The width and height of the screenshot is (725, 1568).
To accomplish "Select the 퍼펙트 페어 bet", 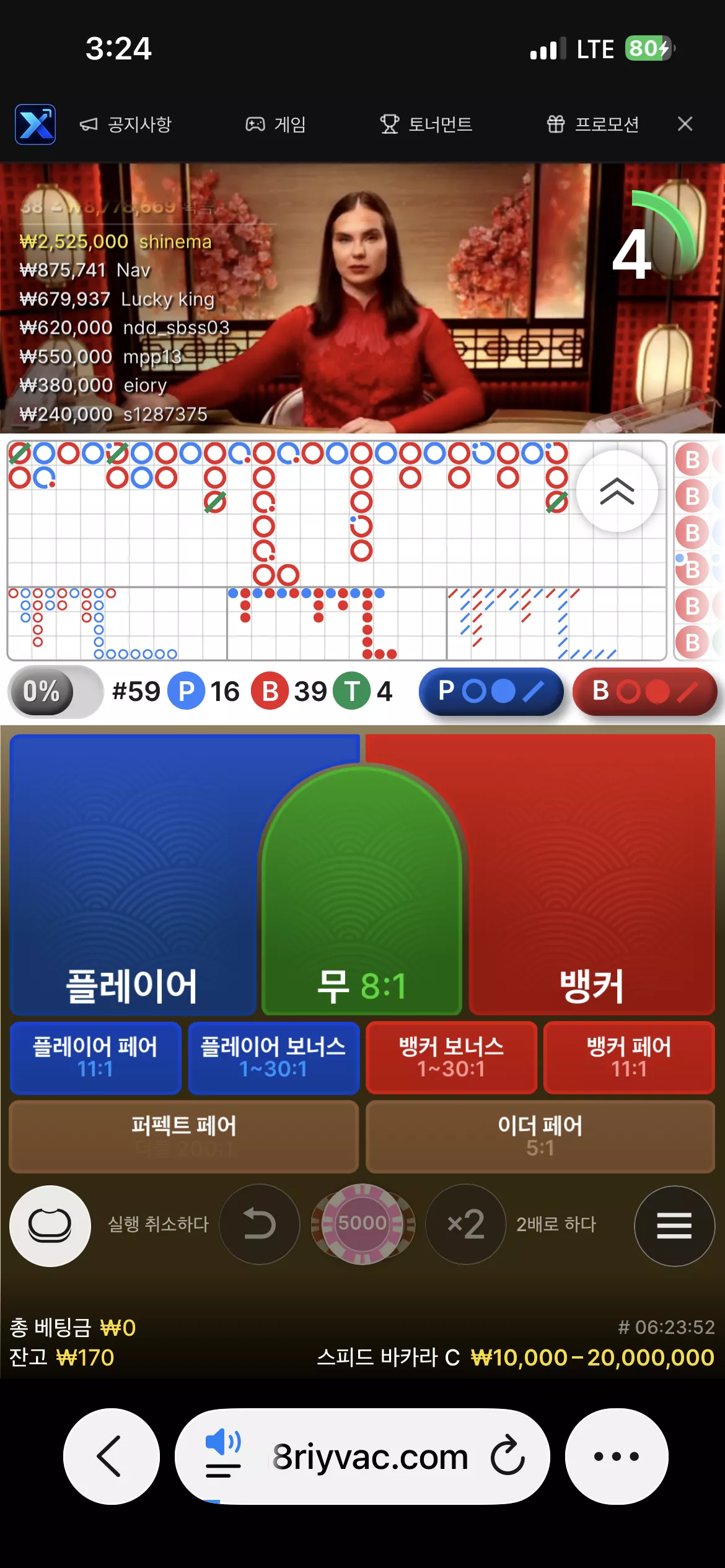I will point(184,1136).
